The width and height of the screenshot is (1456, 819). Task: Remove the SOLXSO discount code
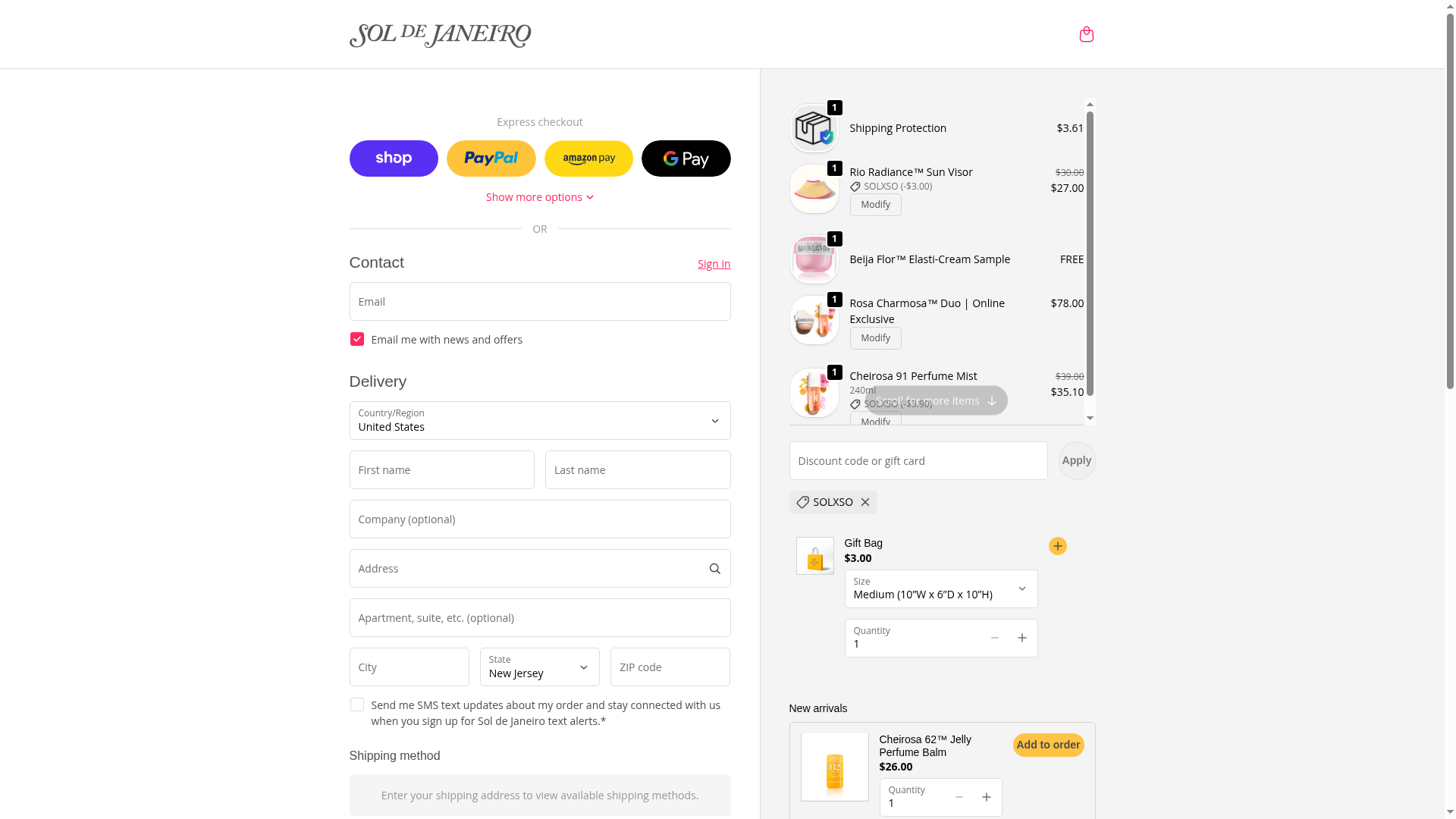pos(864,502)
